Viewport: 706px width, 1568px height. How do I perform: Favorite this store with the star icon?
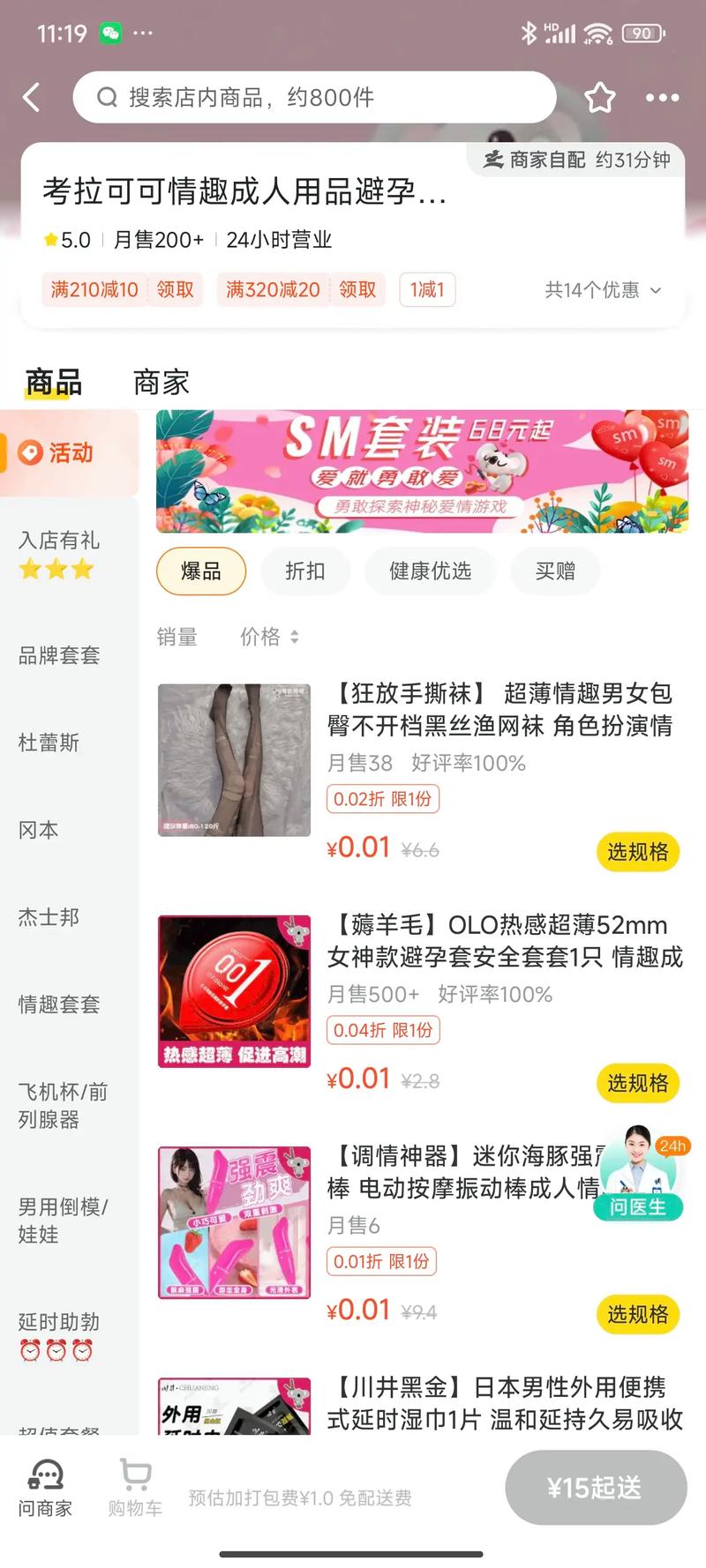click(600, 97)
